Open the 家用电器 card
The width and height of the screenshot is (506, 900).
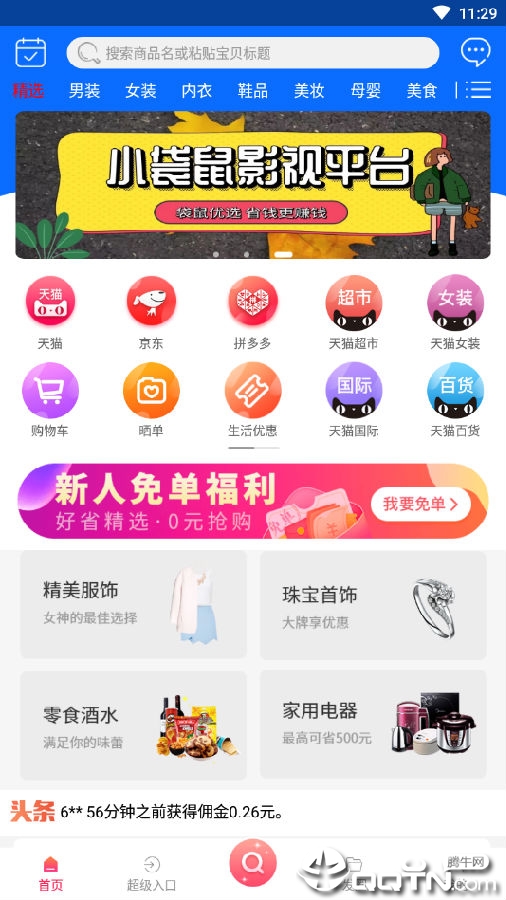373,725
